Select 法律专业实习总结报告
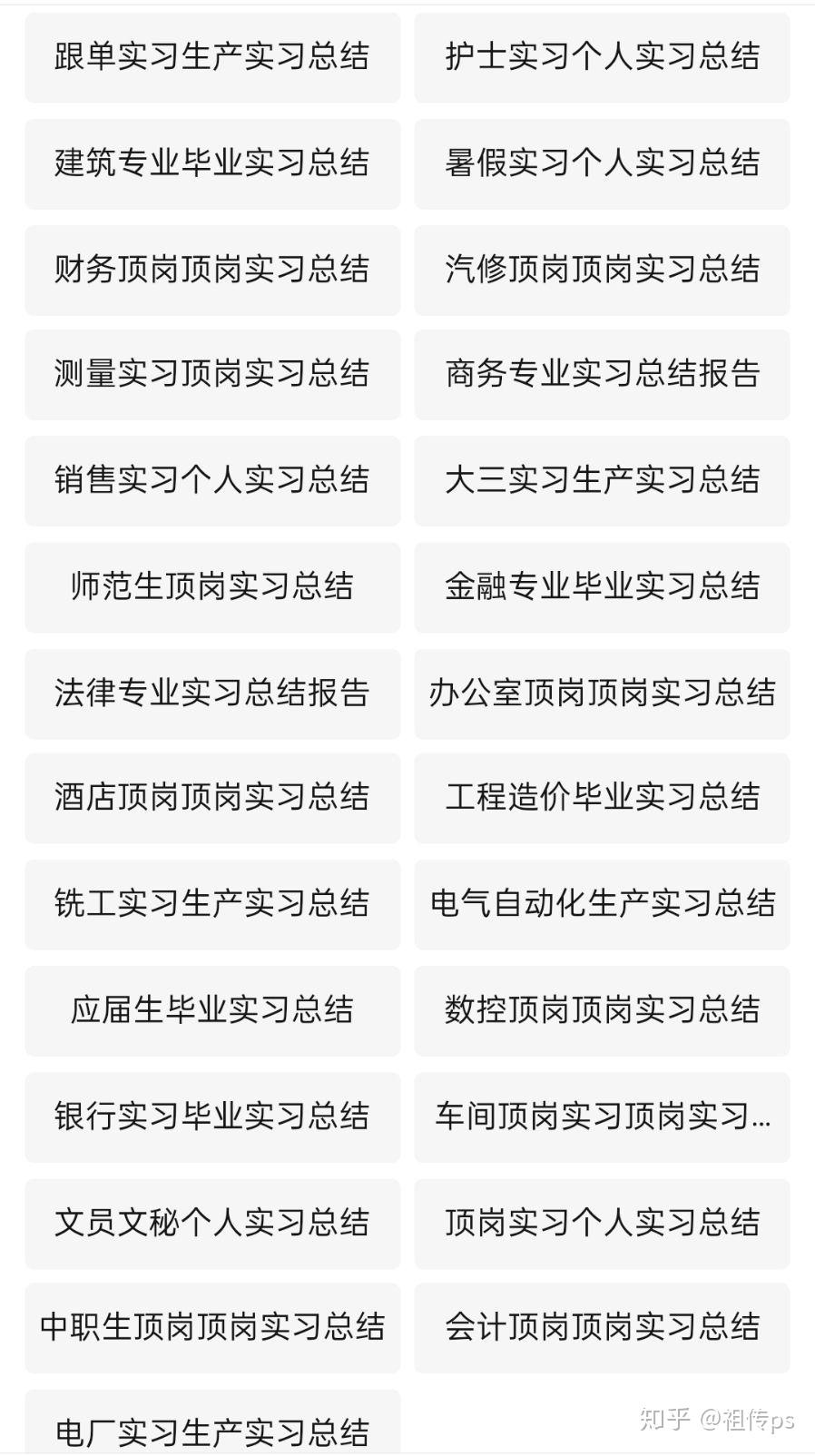Viewport: 815px width, 1456px height. click(x=212, y=694)
